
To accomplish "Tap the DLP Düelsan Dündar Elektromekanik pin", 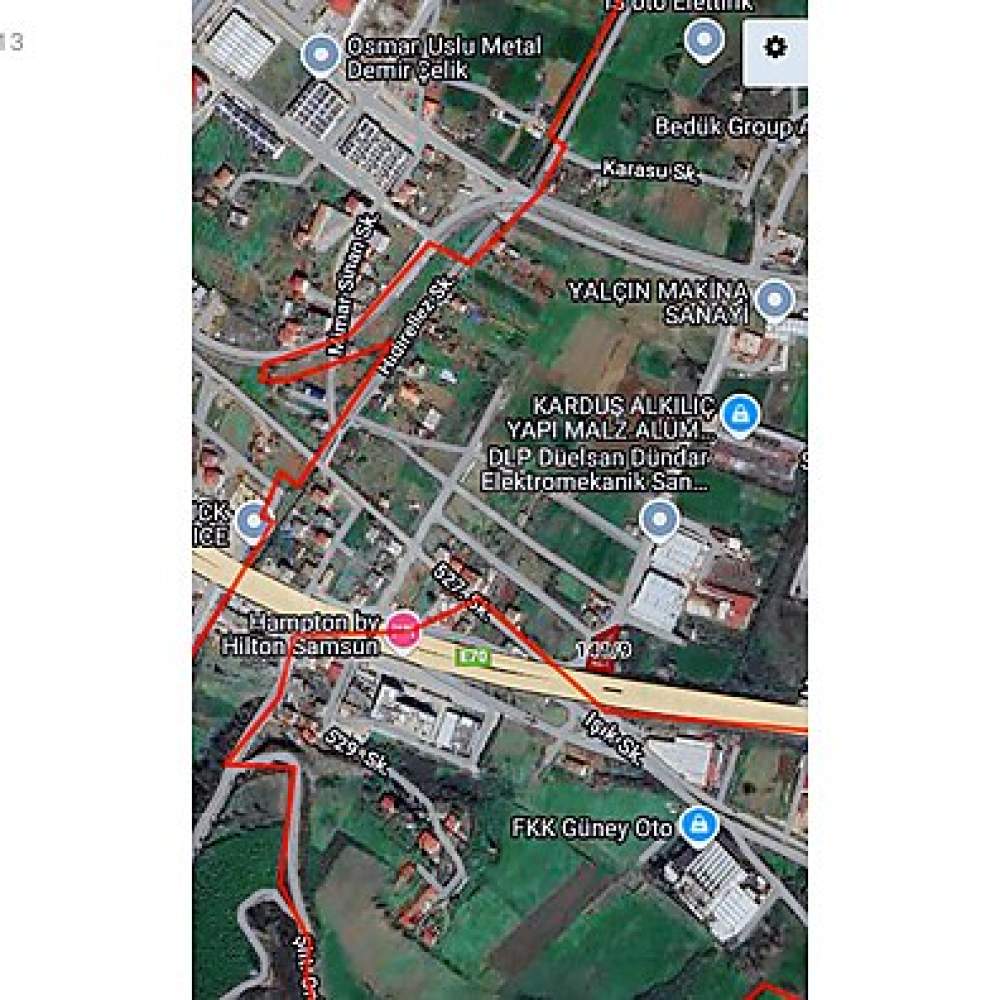I will click(x=659, y=520).
